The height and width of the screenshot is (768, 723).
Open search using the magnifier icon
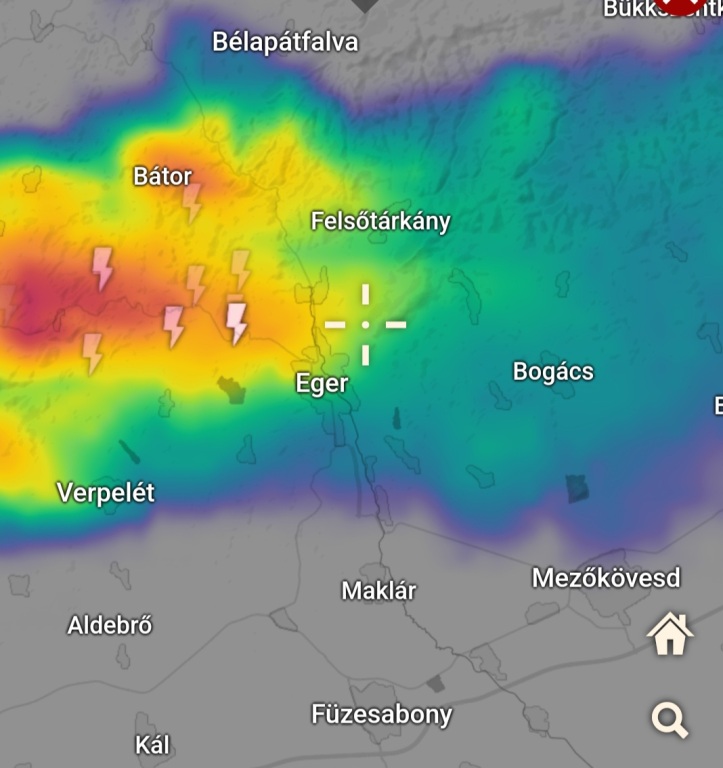tap(671, 716)
